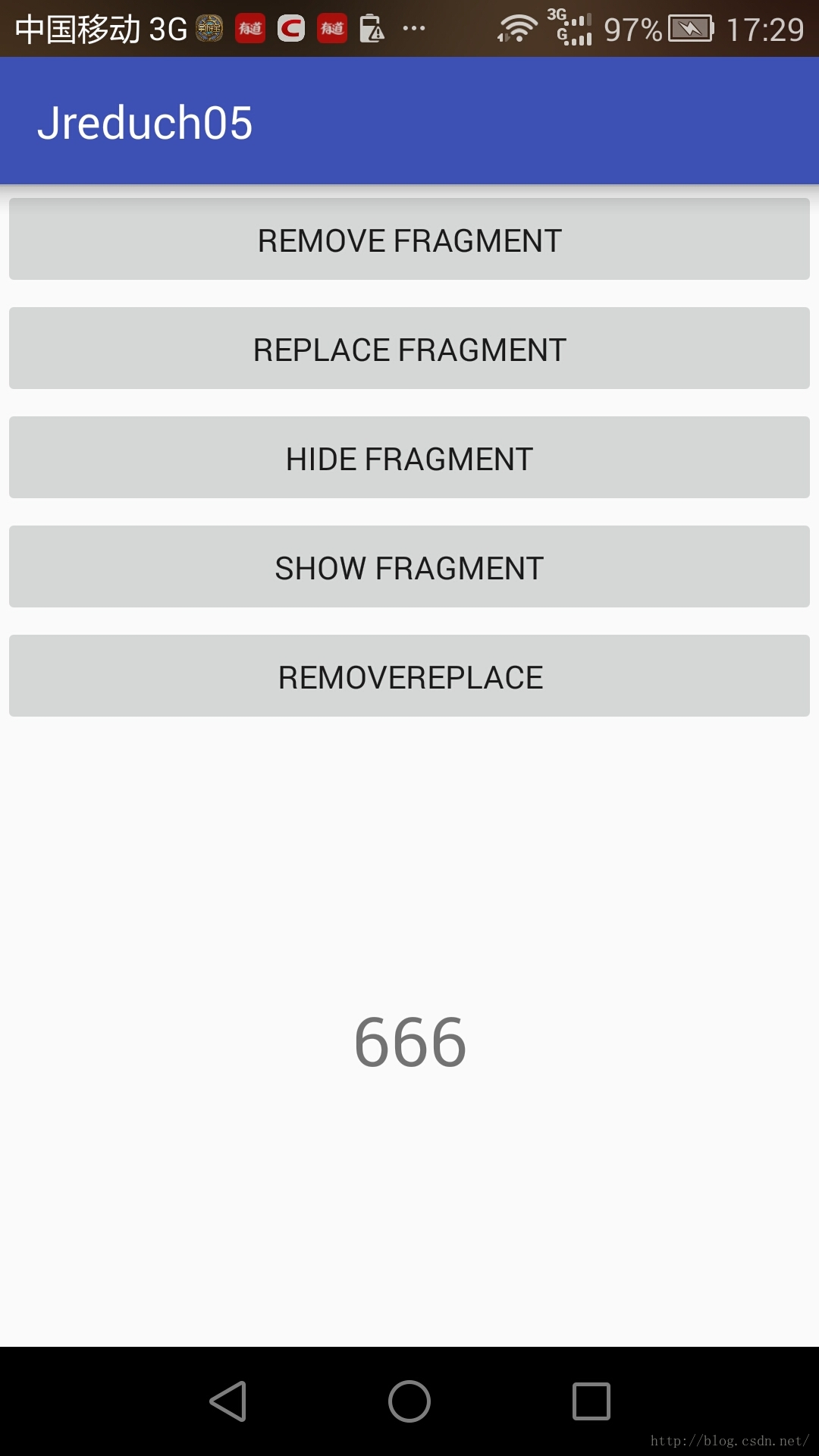Viewport: 819px width, 1456px height.
Task: Tap the REMOVEREPLACE button
Action: click(409, 676)
